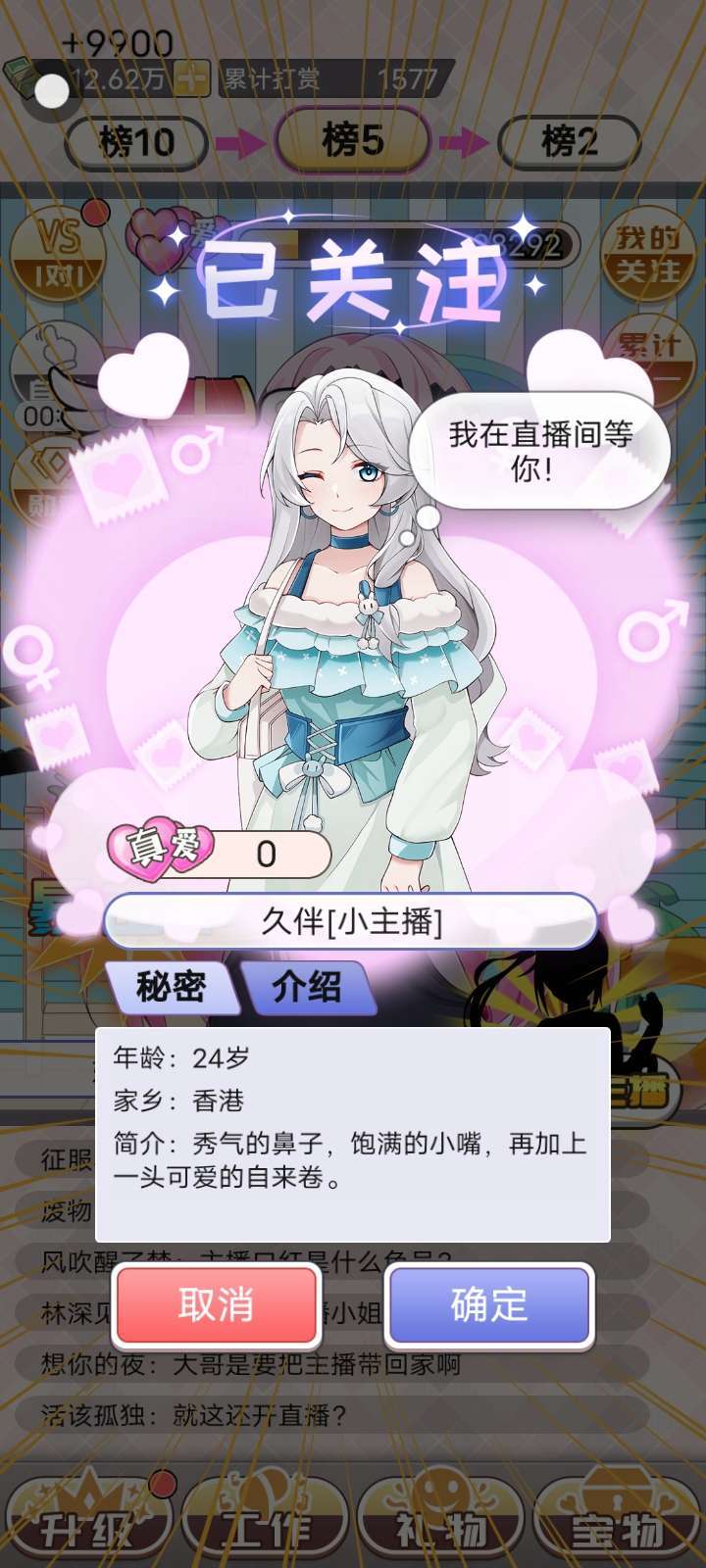Open 我的关注 my follows
This screenshot has height=1568, width=706.
coord(647,254)
